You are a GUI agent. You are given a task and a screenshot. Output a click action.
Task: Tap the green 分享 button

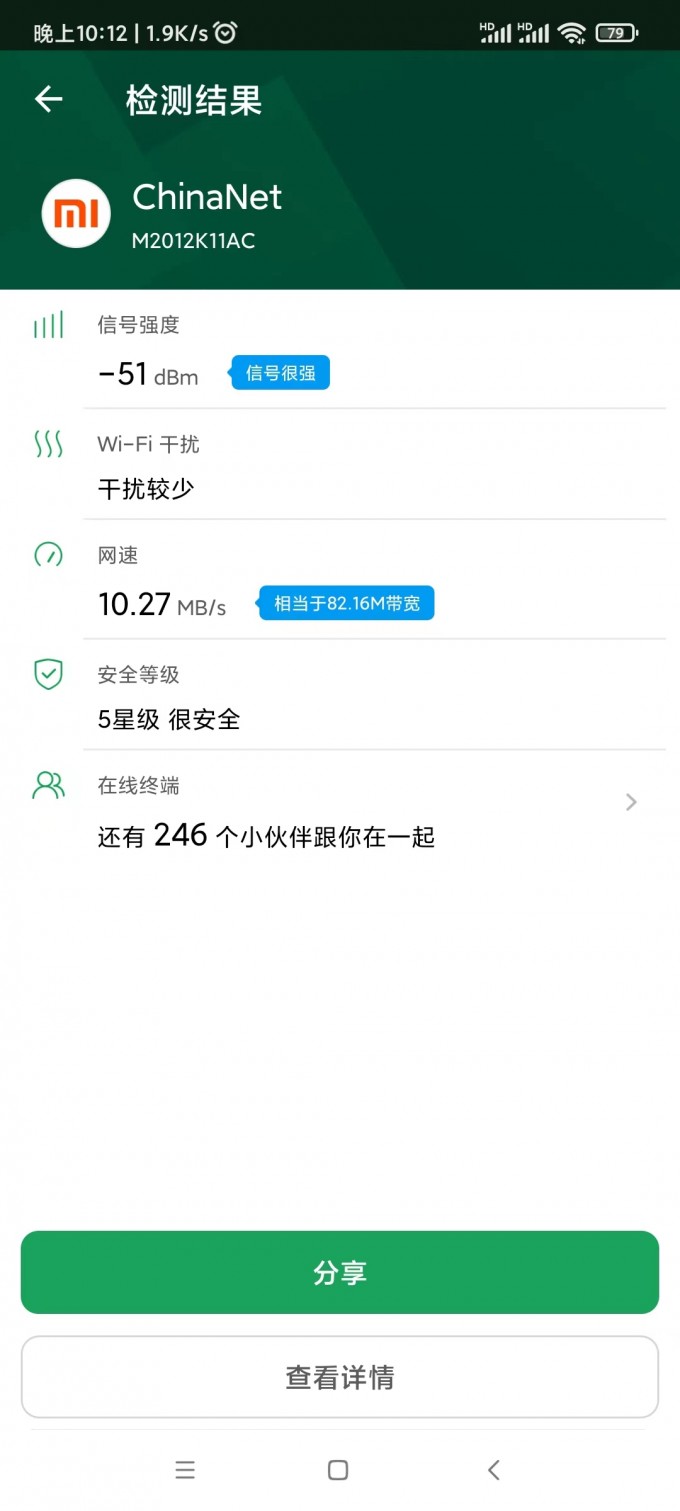pyautogui.click(x=340, y=1272)
